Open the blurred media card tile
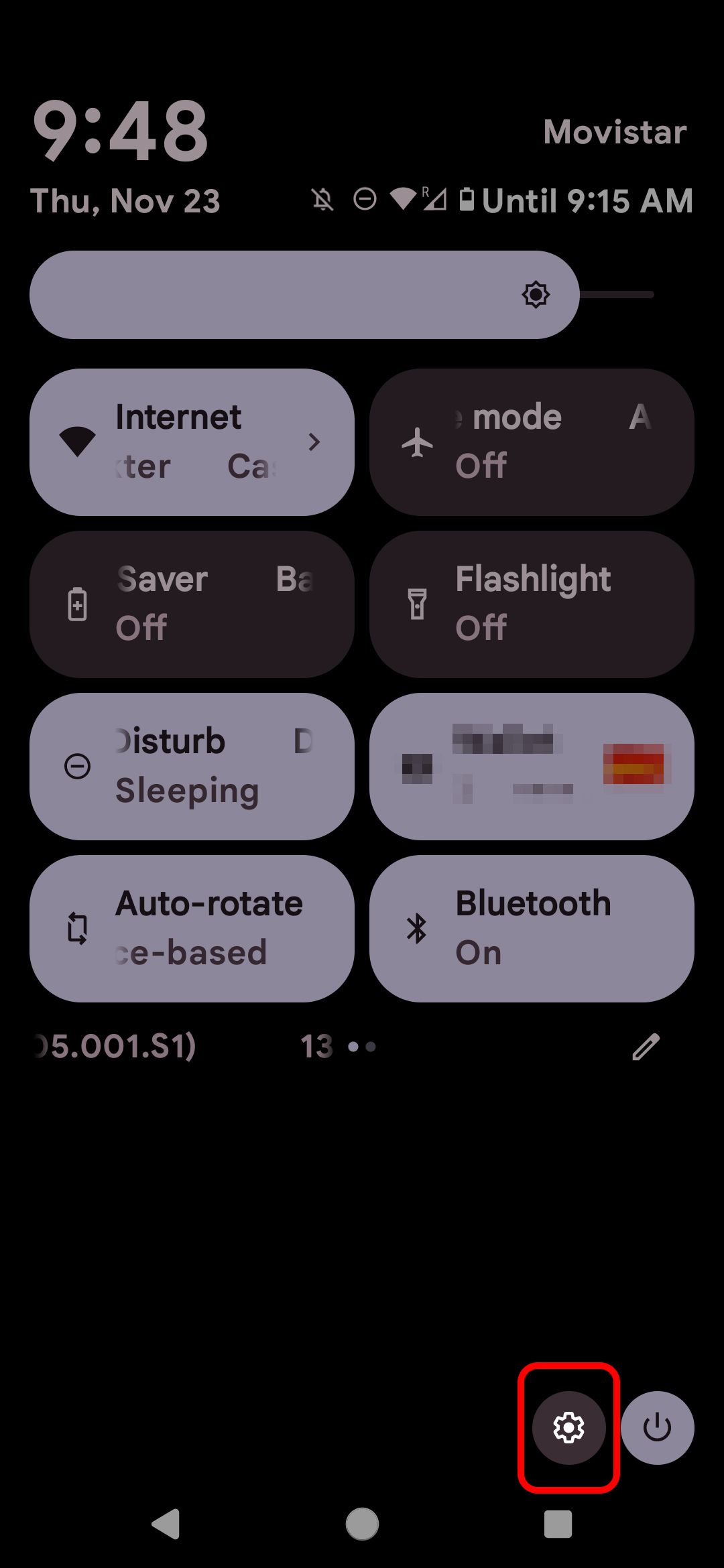The height and width of the screenshot is (1568, 724). 533,766
